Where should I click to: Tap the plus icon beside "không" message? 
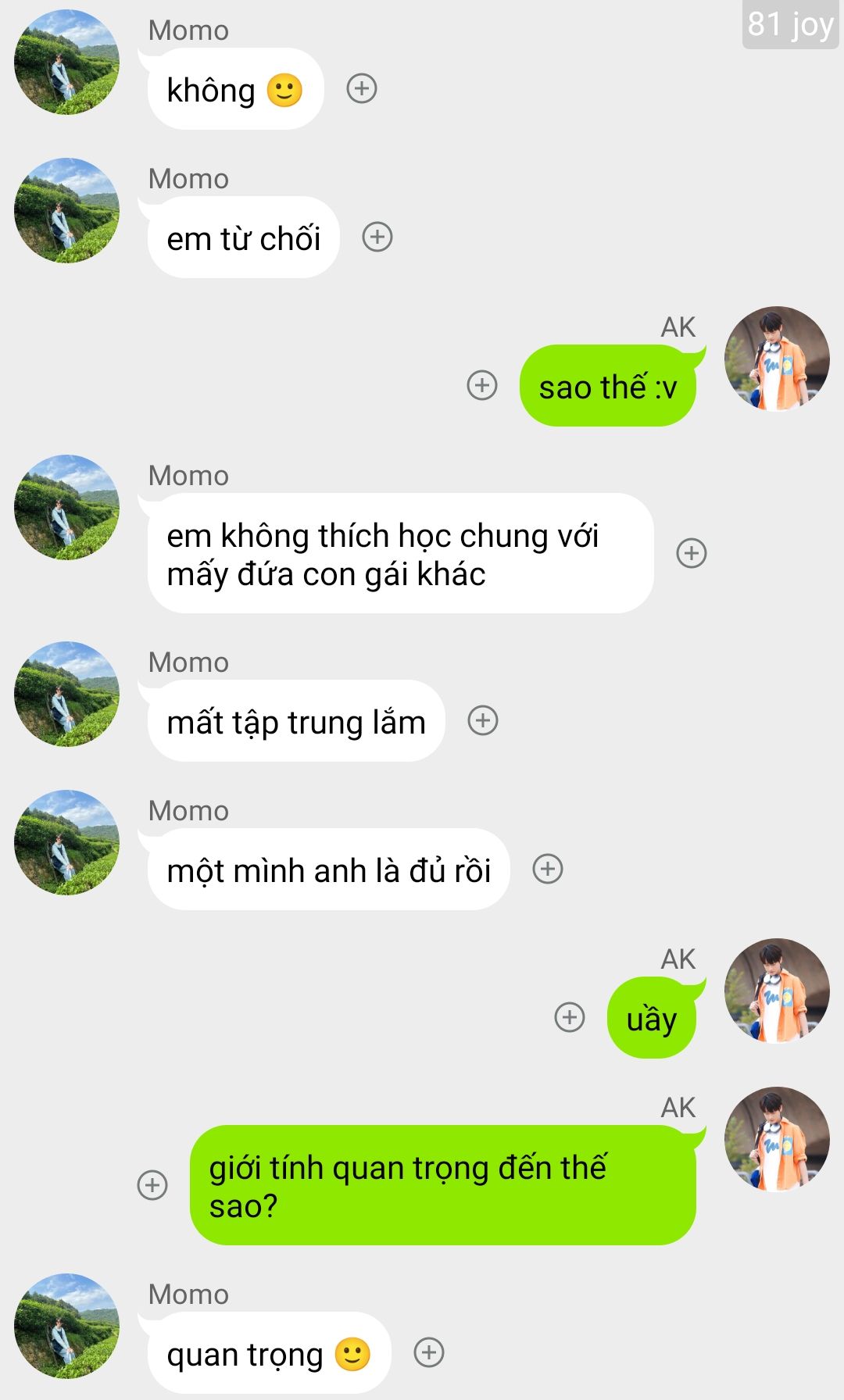click(x=362, y=88)
